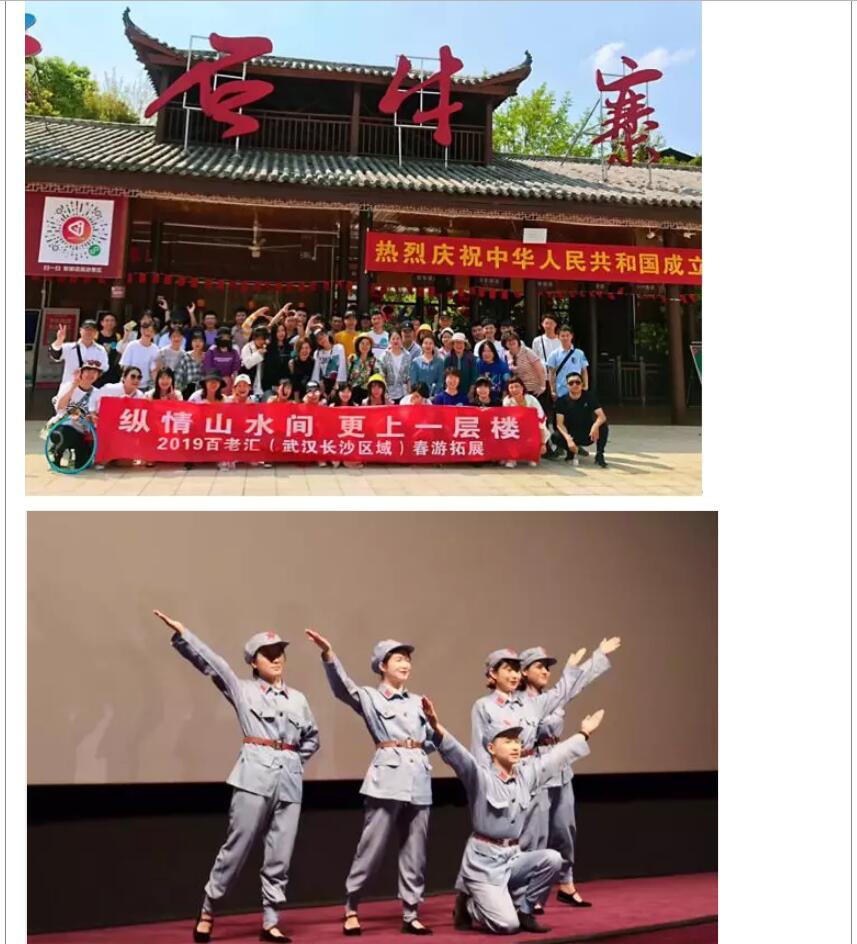The width and height of the screenshot is (857, 944).
Task: View the stage performance photo in uniforms
Action: pos(371,727)
